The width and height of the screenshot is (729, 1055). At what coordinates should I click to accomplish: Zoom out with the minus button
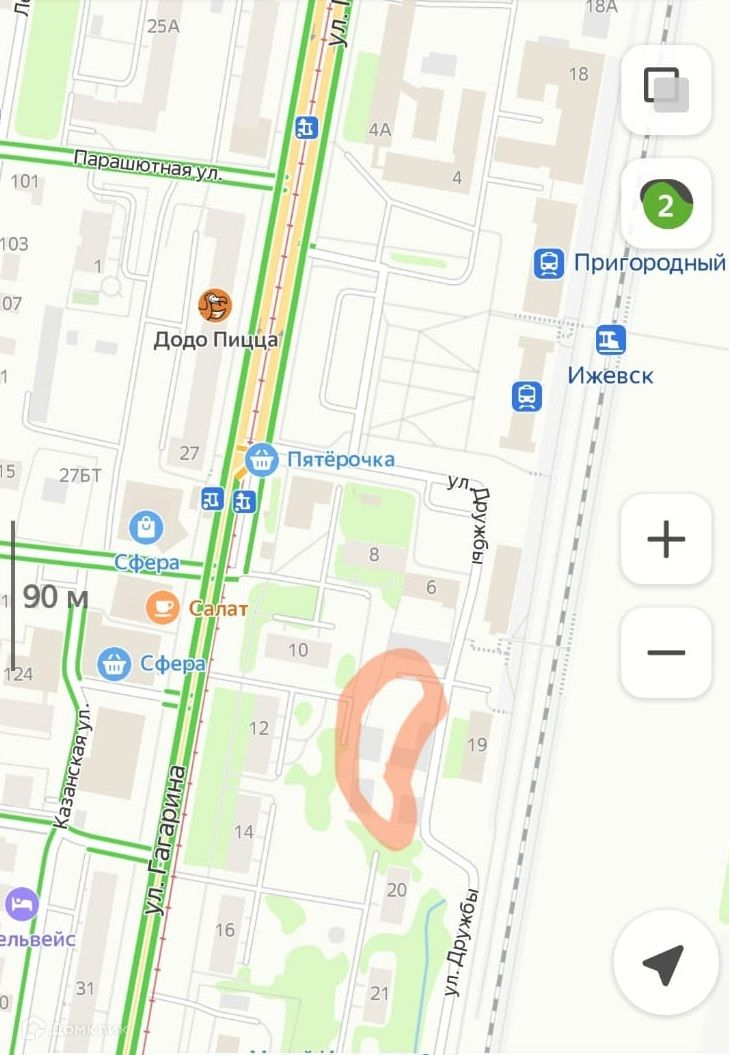[x=665, y=653]
